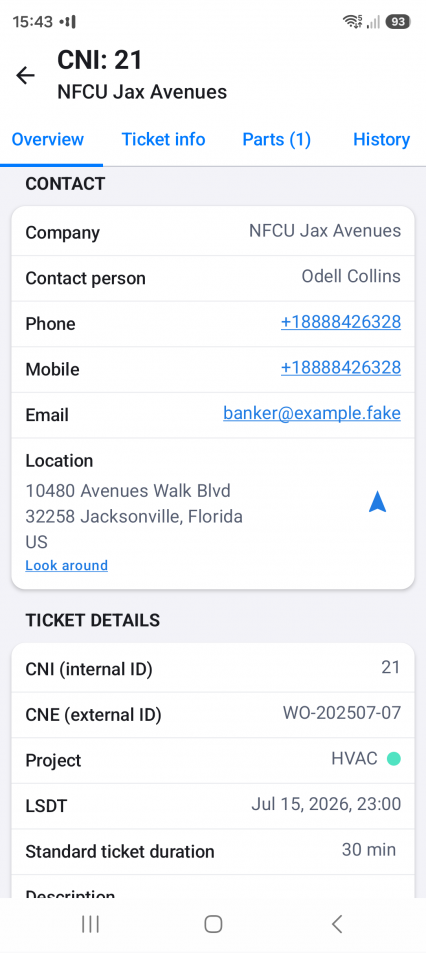The image size is (426, 953).
Task: Email banker@example.fake
Action: tap(312, 413)
